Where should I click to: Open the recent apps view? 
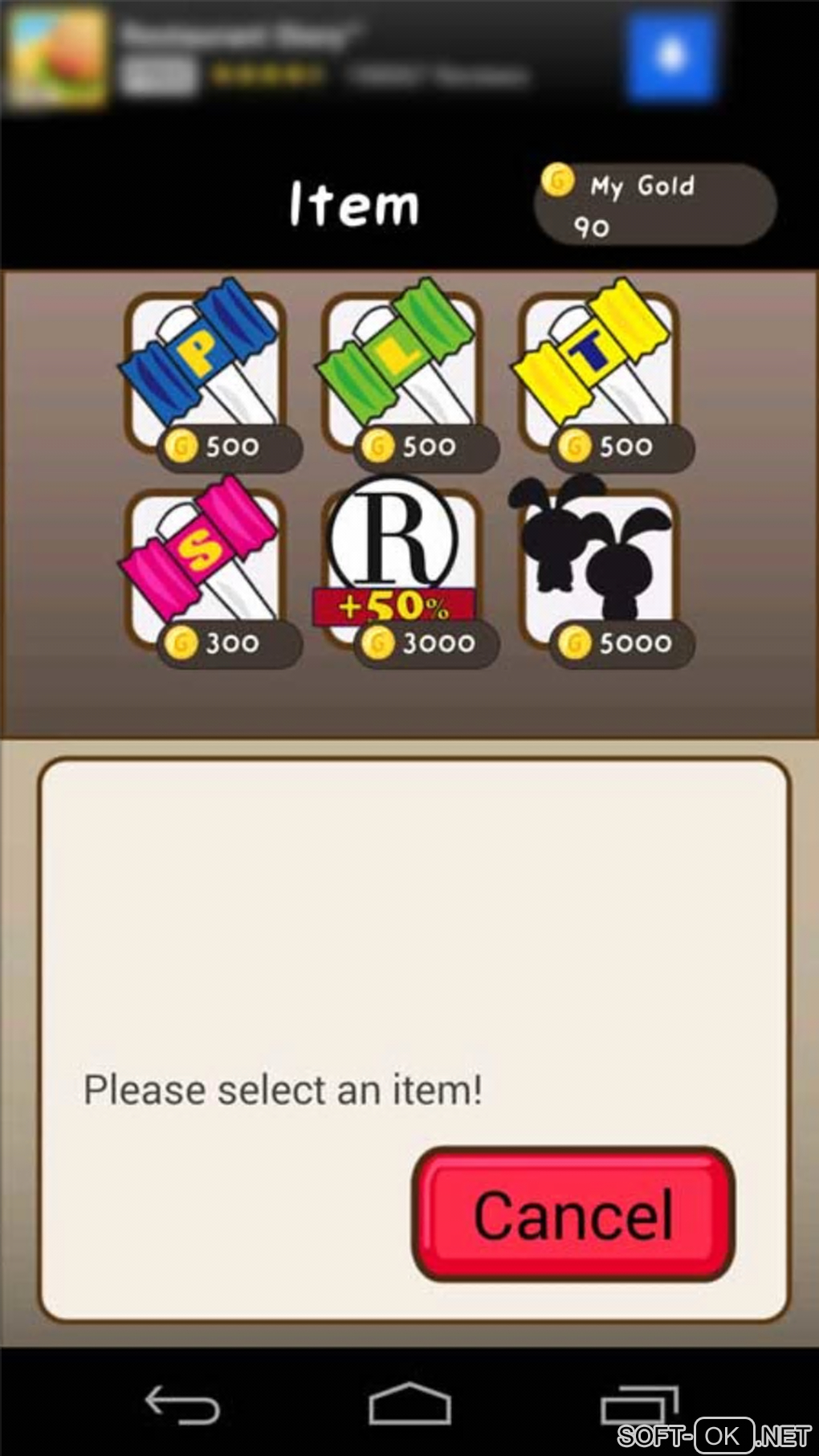click(x=639, y=1405)
